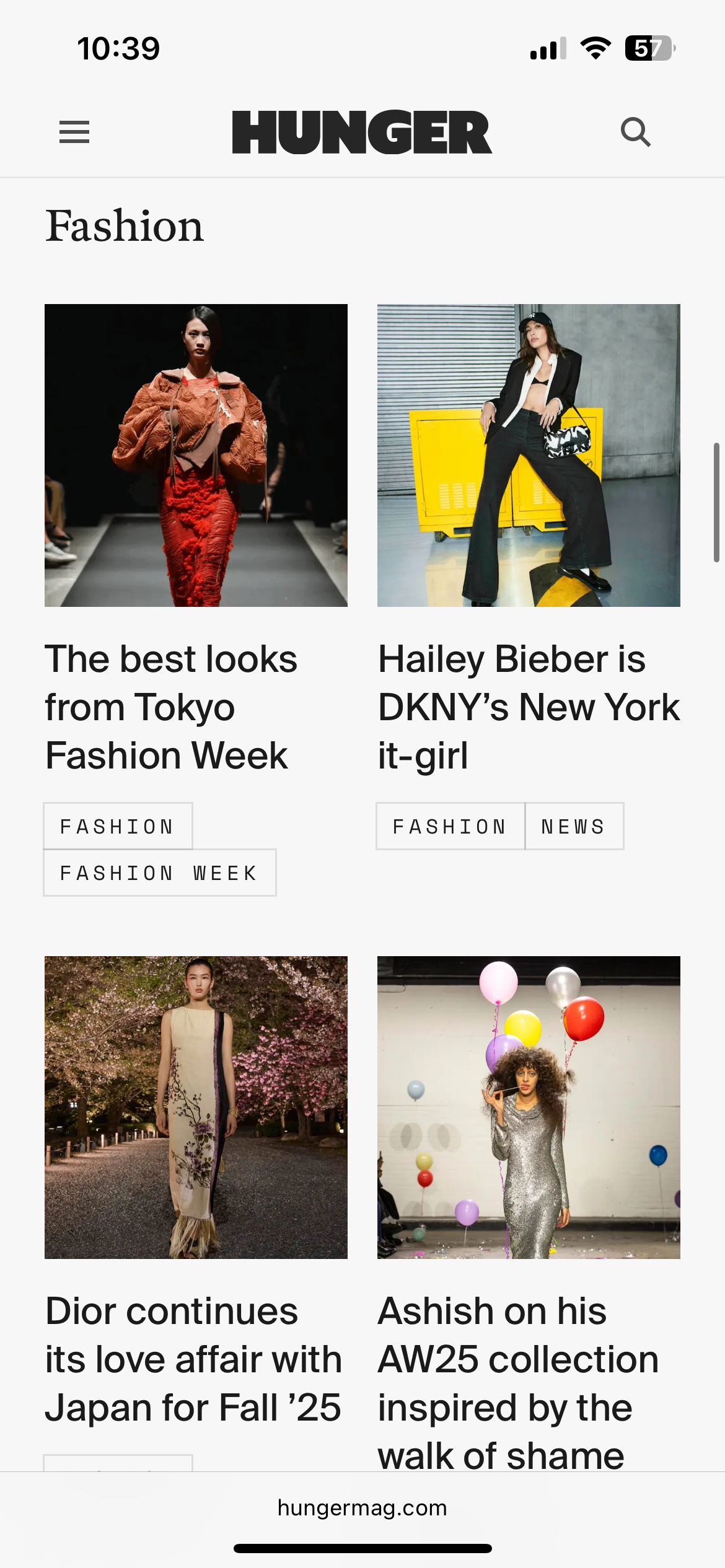Go to the HUNGER homepage logo
The image size is (725, 1568).
(x=362, y=132)
